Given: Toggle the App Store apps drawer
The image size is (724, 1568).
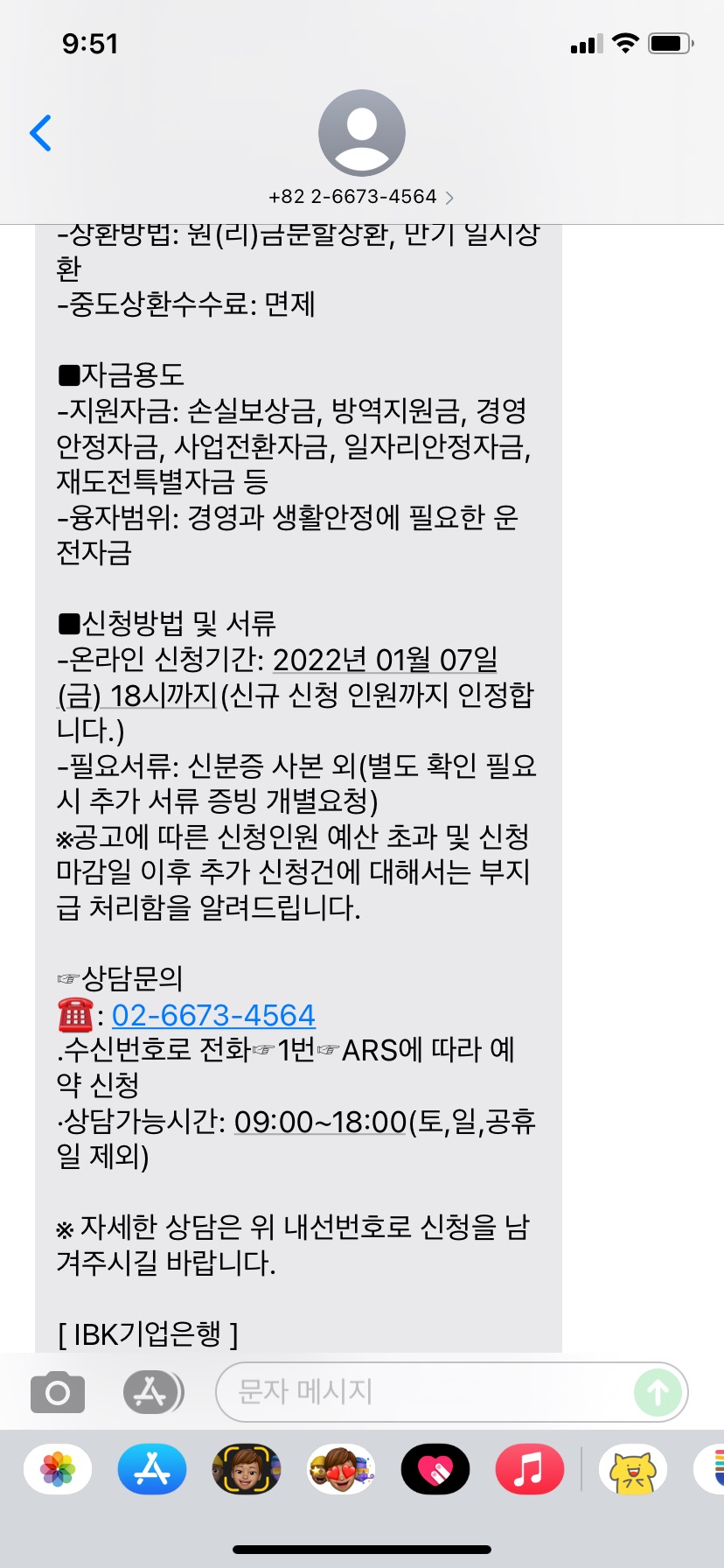Looking at the screenshot, I should [152, 1392].
